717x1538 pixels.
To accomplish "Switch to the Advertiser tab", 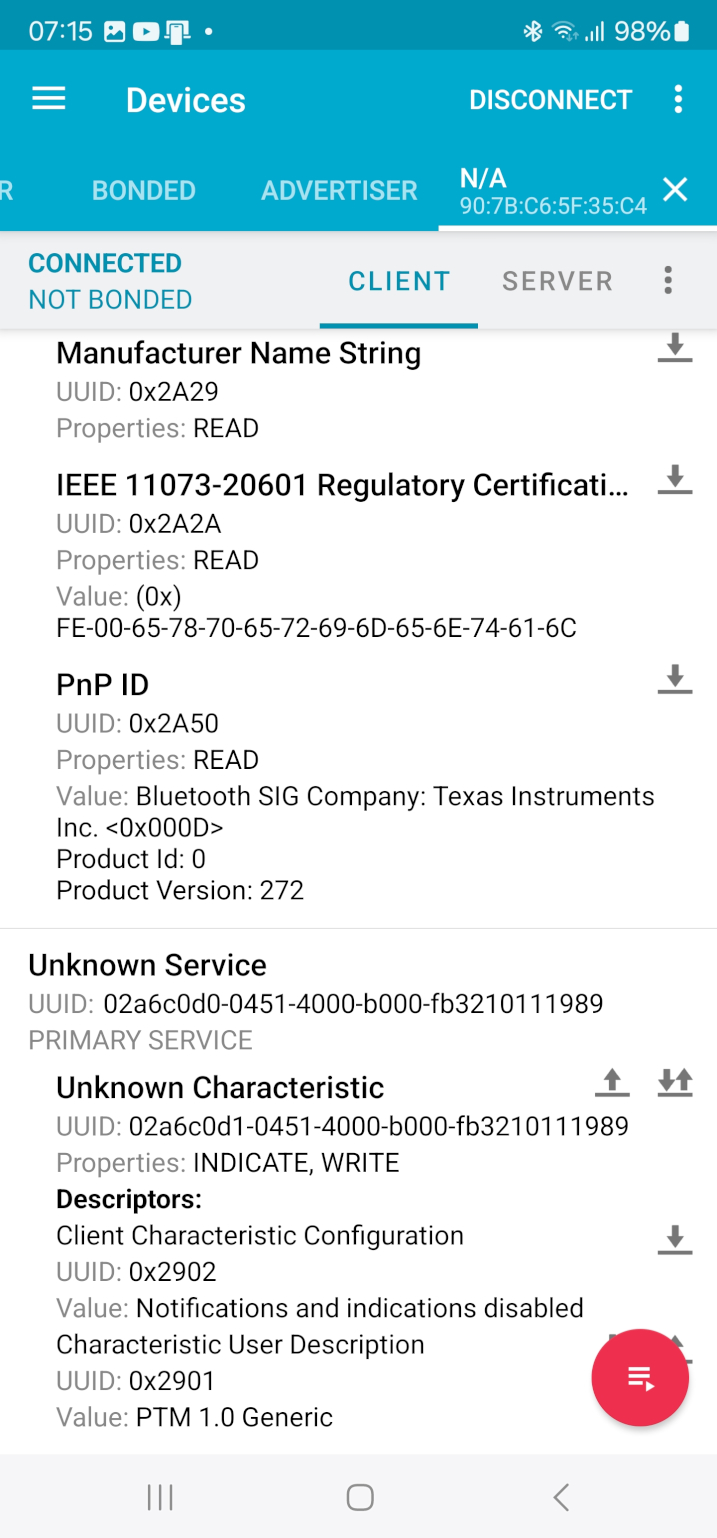I will (339, 190).
